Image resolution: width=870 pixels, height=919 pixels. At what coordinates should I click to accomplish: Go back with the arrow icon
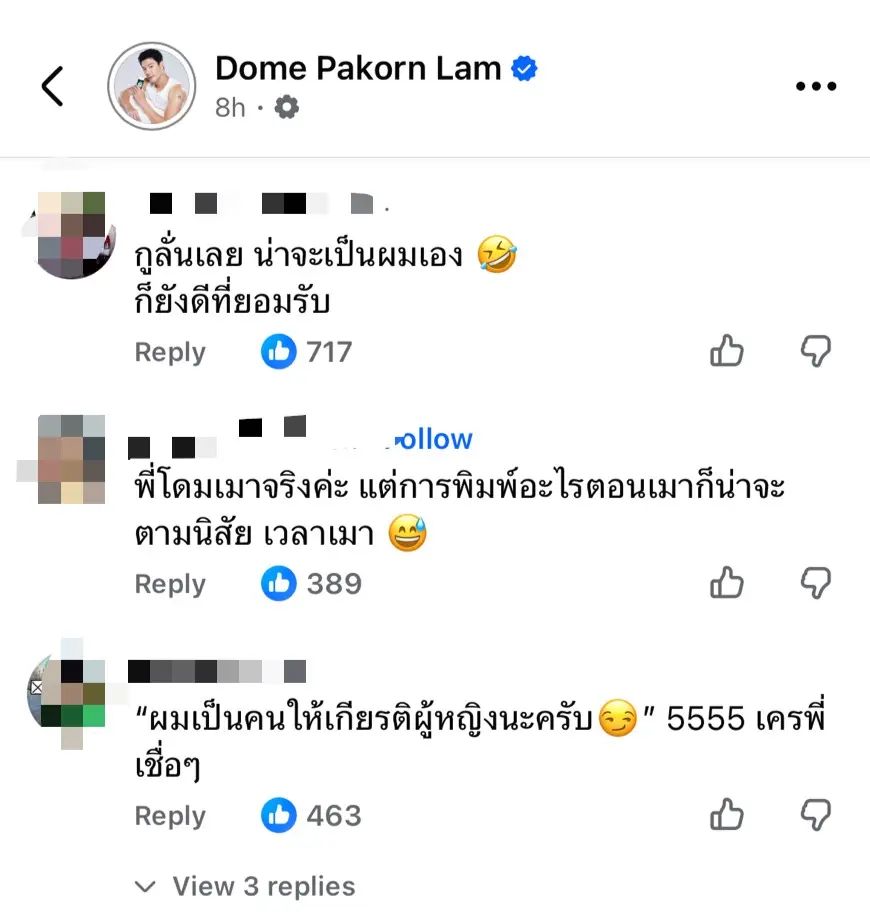click(x=52, y=86)
